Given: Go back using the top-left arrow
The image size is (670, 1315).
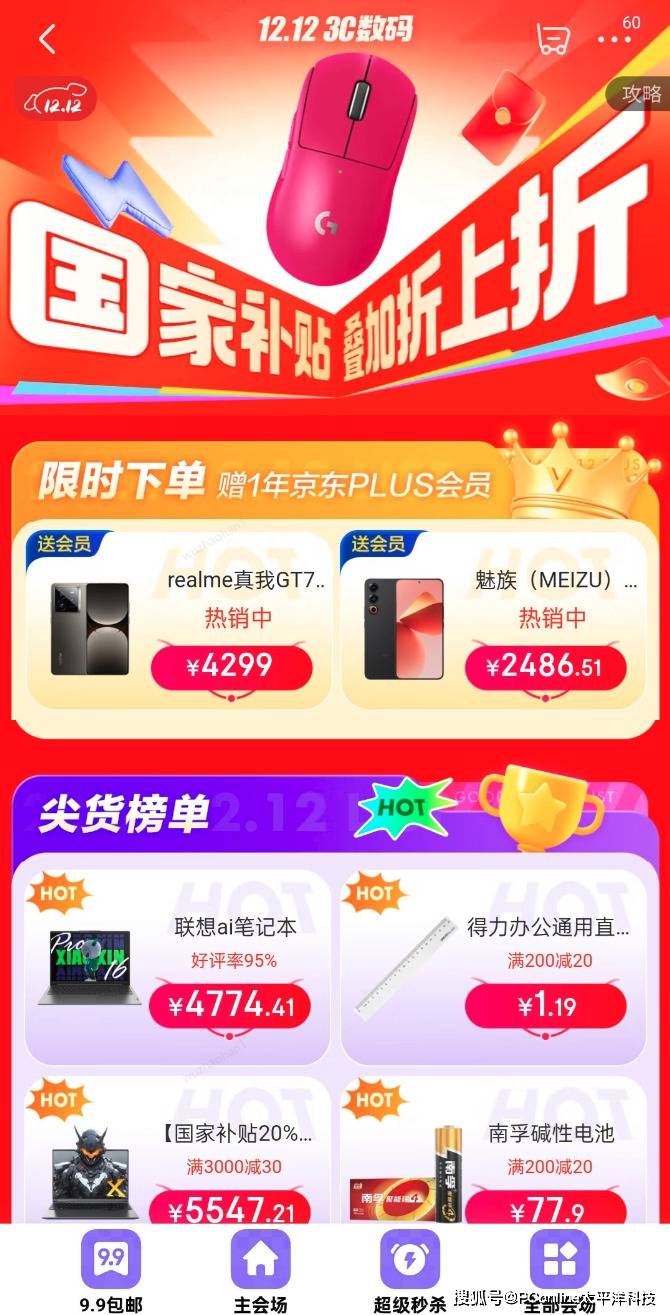Looking at the screenshot, I should (47, 40).
